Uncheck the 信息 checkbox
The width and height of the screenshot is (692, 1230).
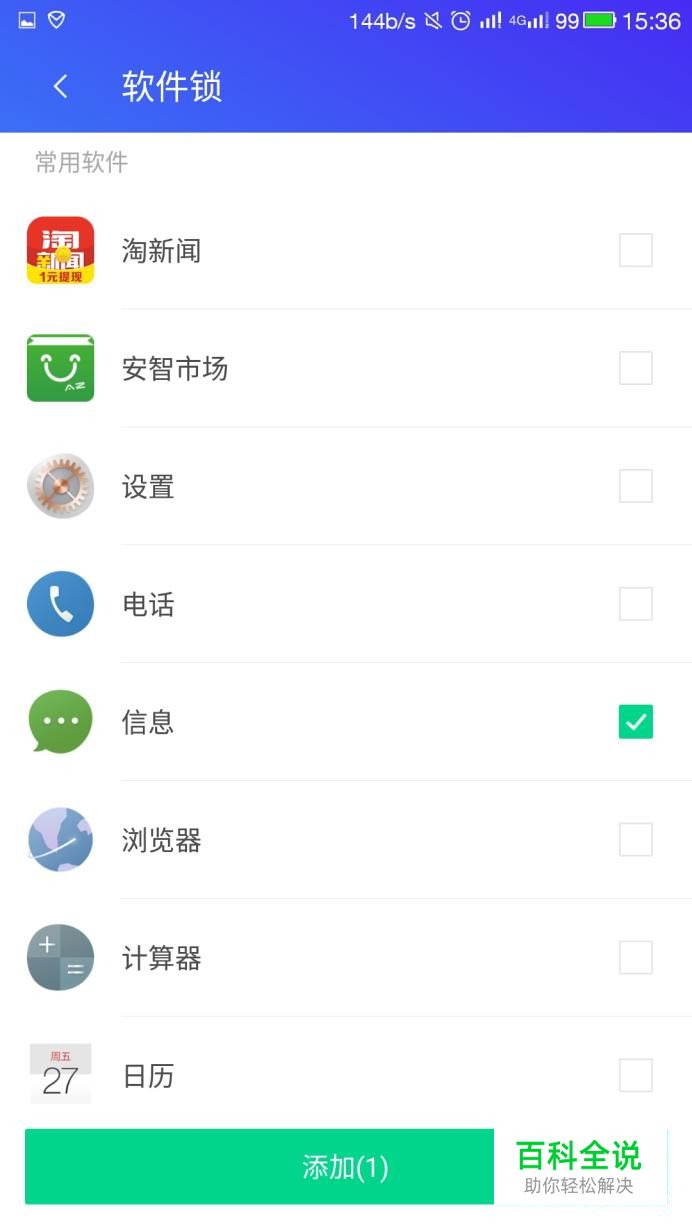pos(636,722)
